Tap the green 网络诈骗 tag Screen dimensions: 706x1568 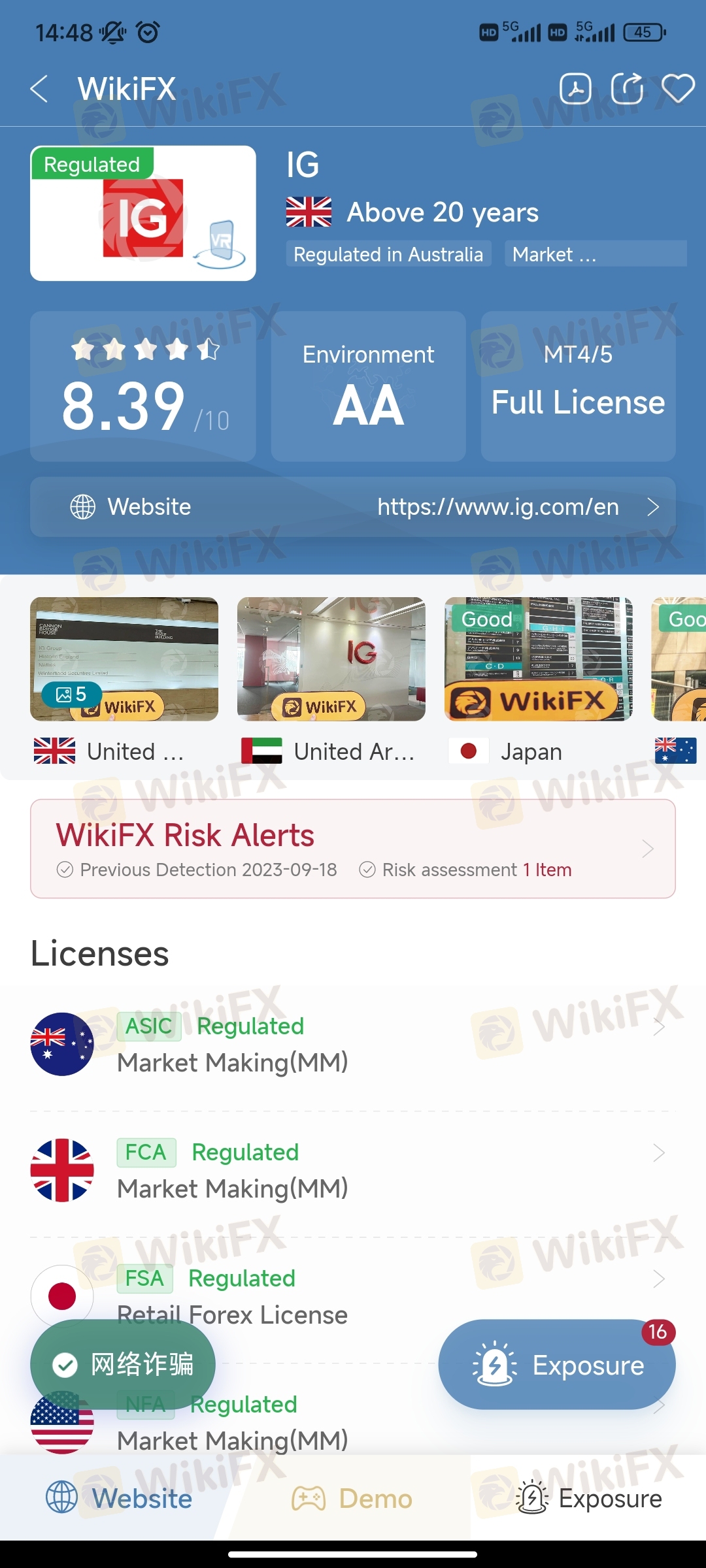point(123,1365)
